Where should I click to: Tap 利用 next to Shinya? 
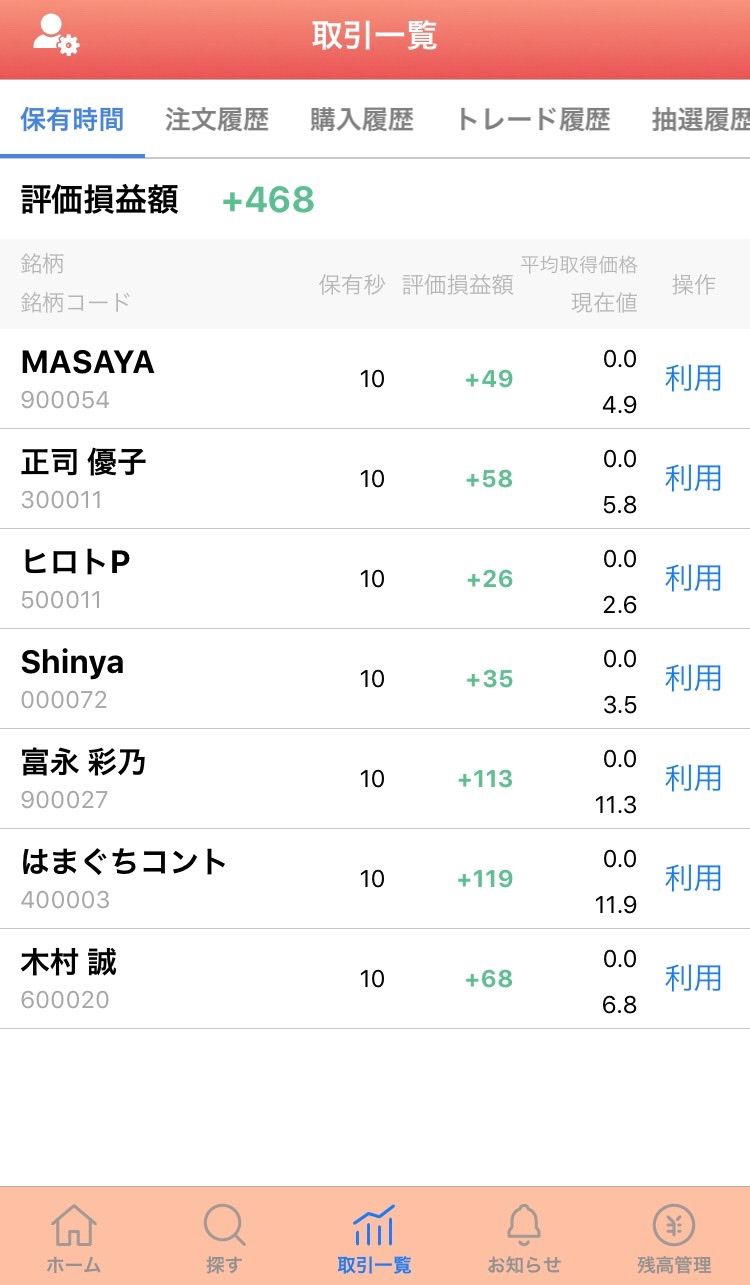click(693, 679)
